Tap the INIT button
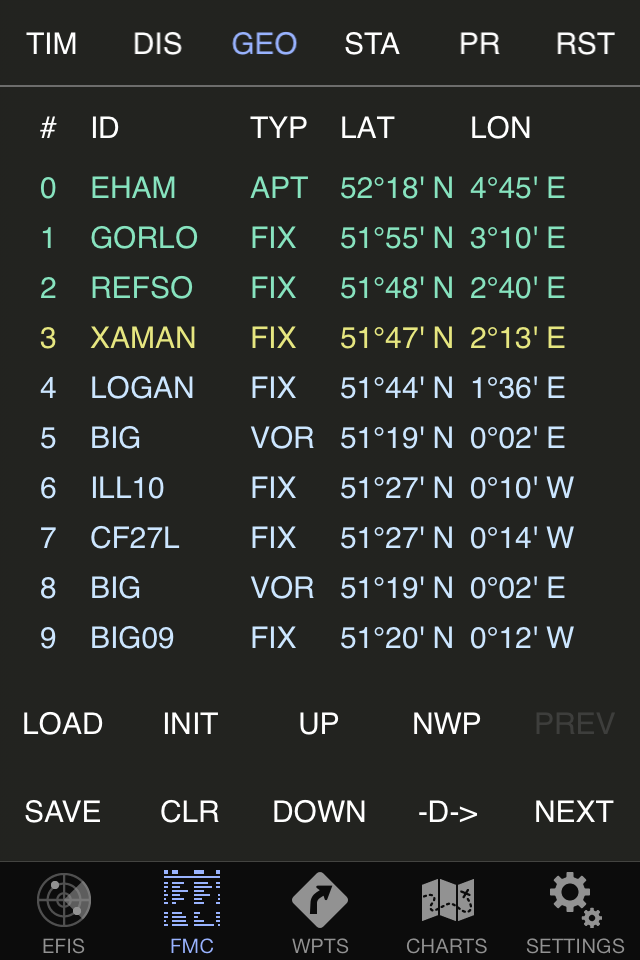This screenshot has height=960, width=640. [x=190, y=724]
